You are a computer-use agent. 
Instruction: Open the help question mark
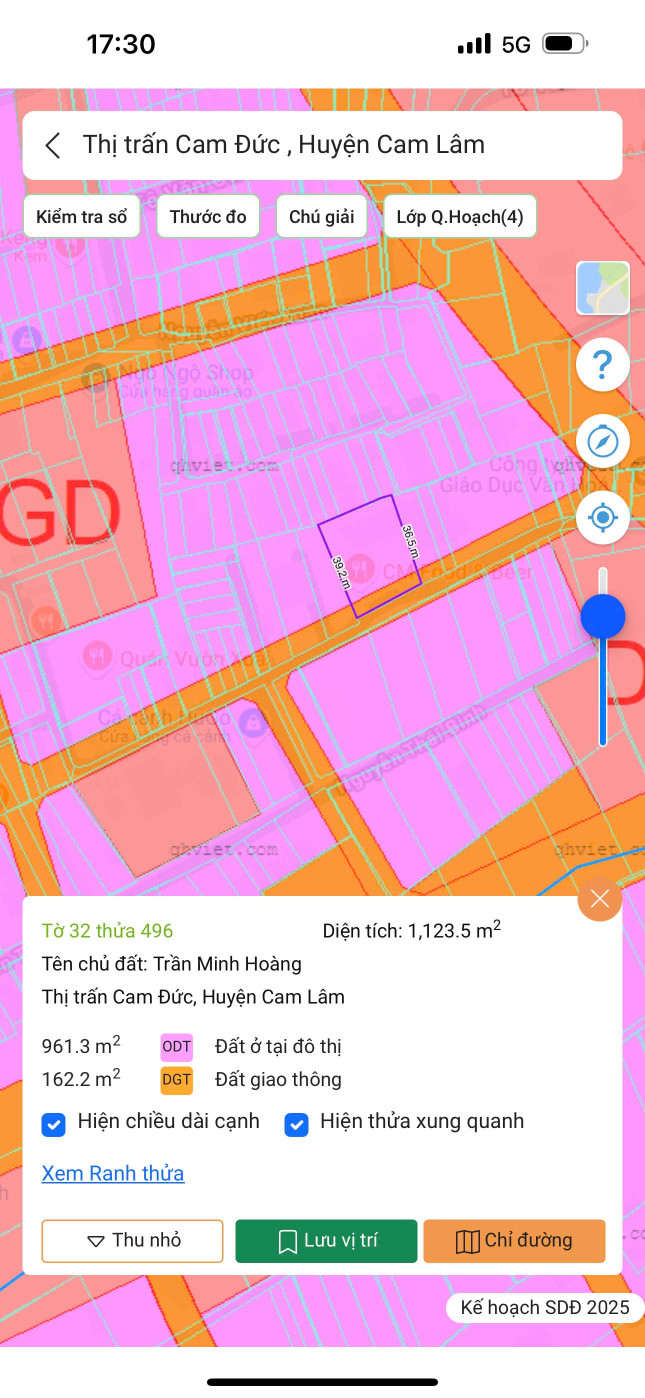(602, 365)
